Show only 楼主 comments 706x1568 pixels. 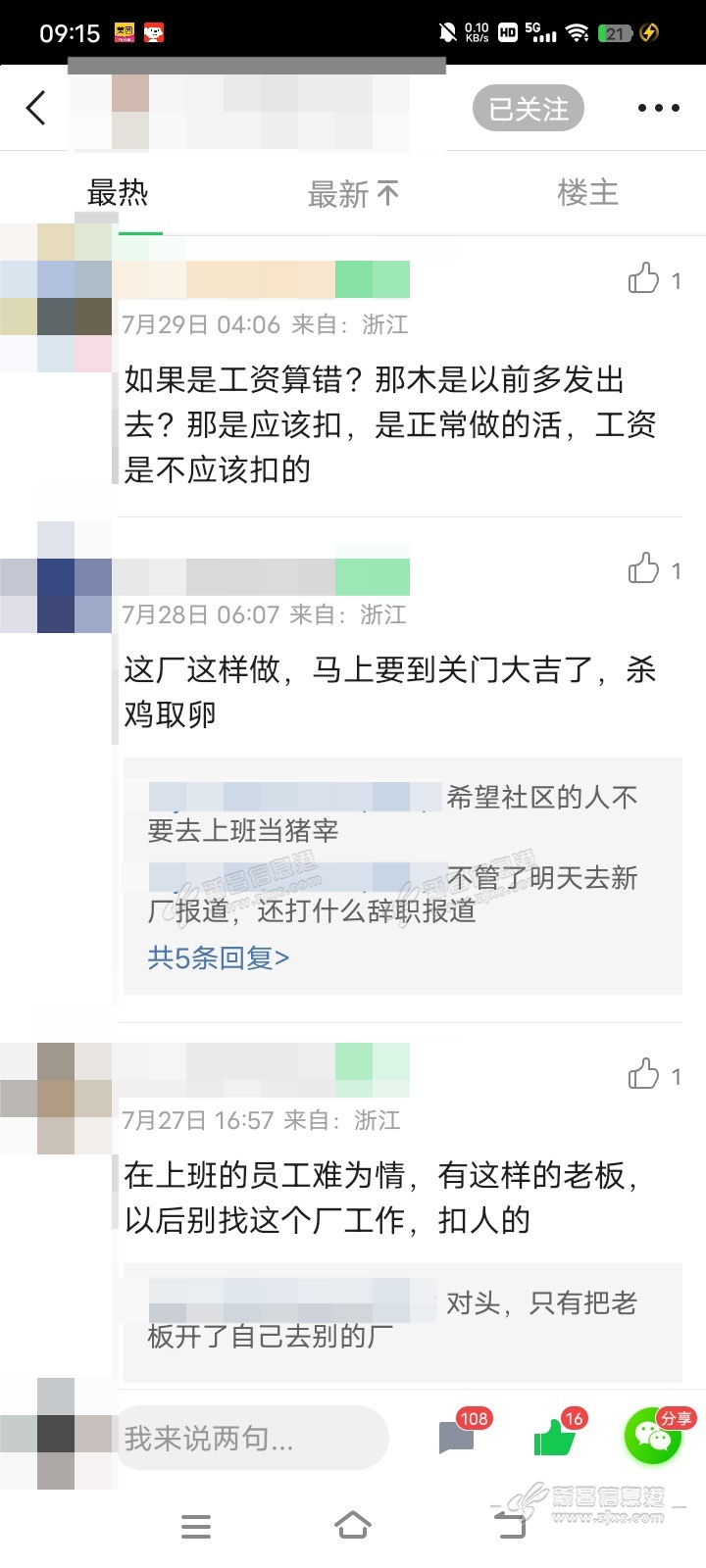coord(587,193)
